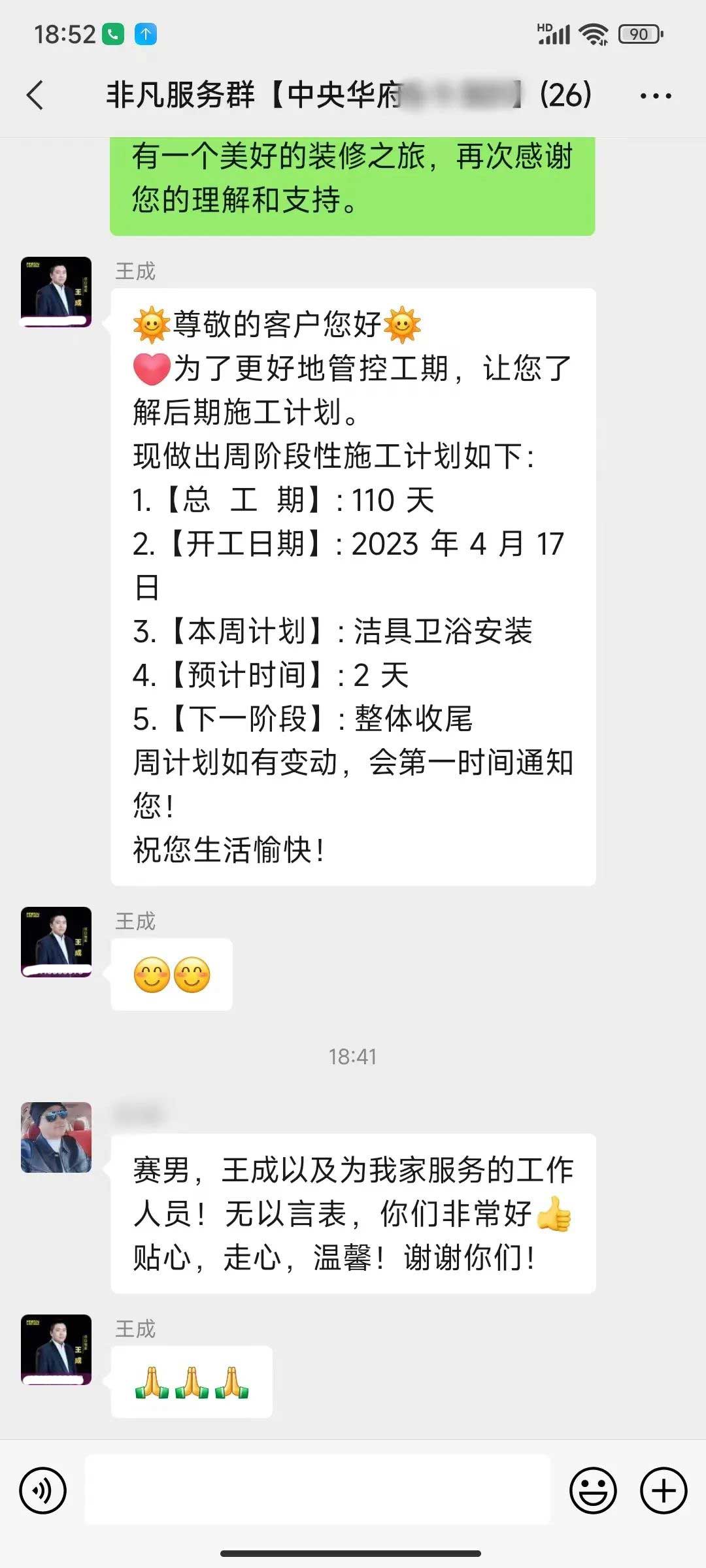Viewport: 706px width, 1568px height.
Task: Go back to the chat list
Action: pos(35,95)
